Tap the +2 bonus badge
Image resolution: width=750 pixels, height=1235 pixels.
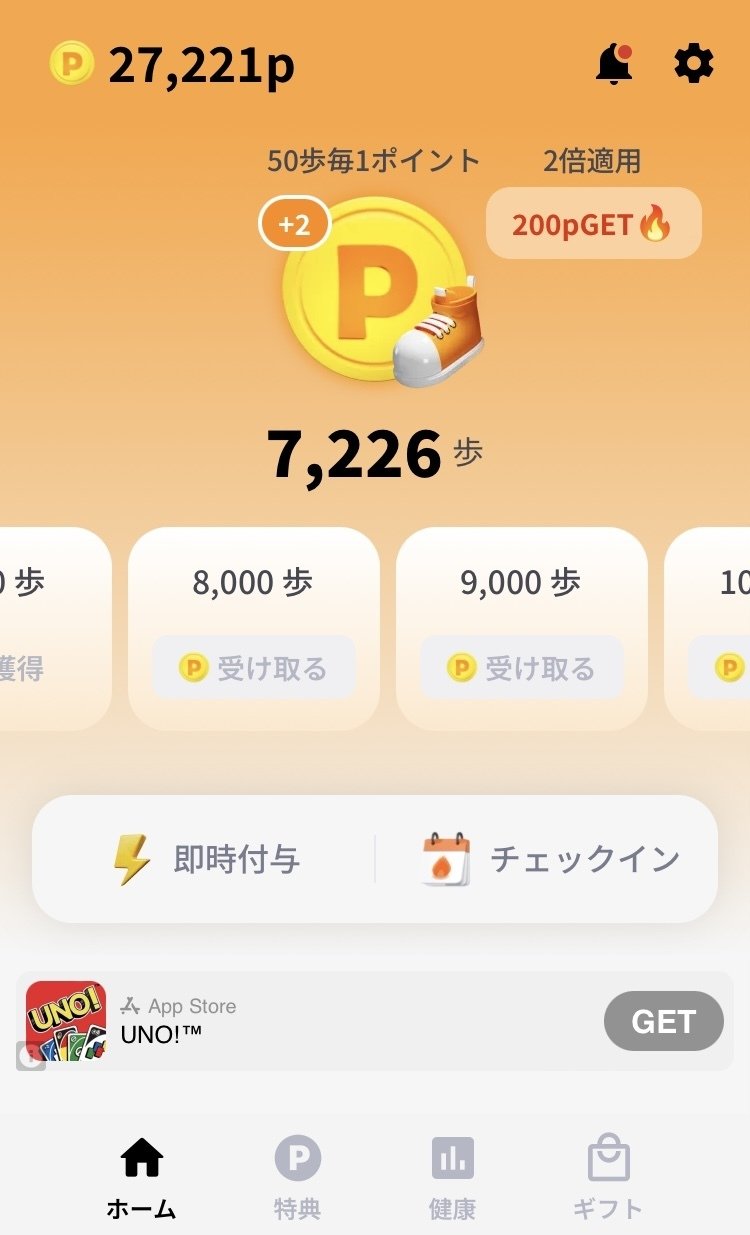(293, 224)
